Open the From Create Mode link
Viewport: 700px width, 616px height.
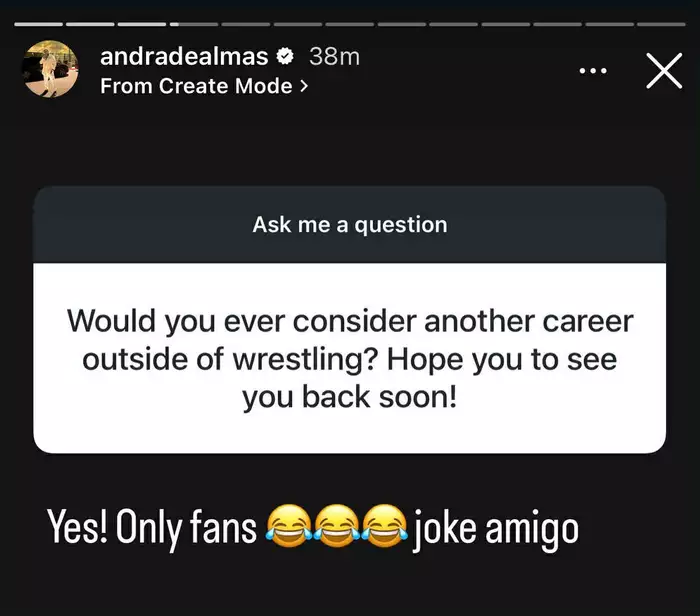click(204, 86)
